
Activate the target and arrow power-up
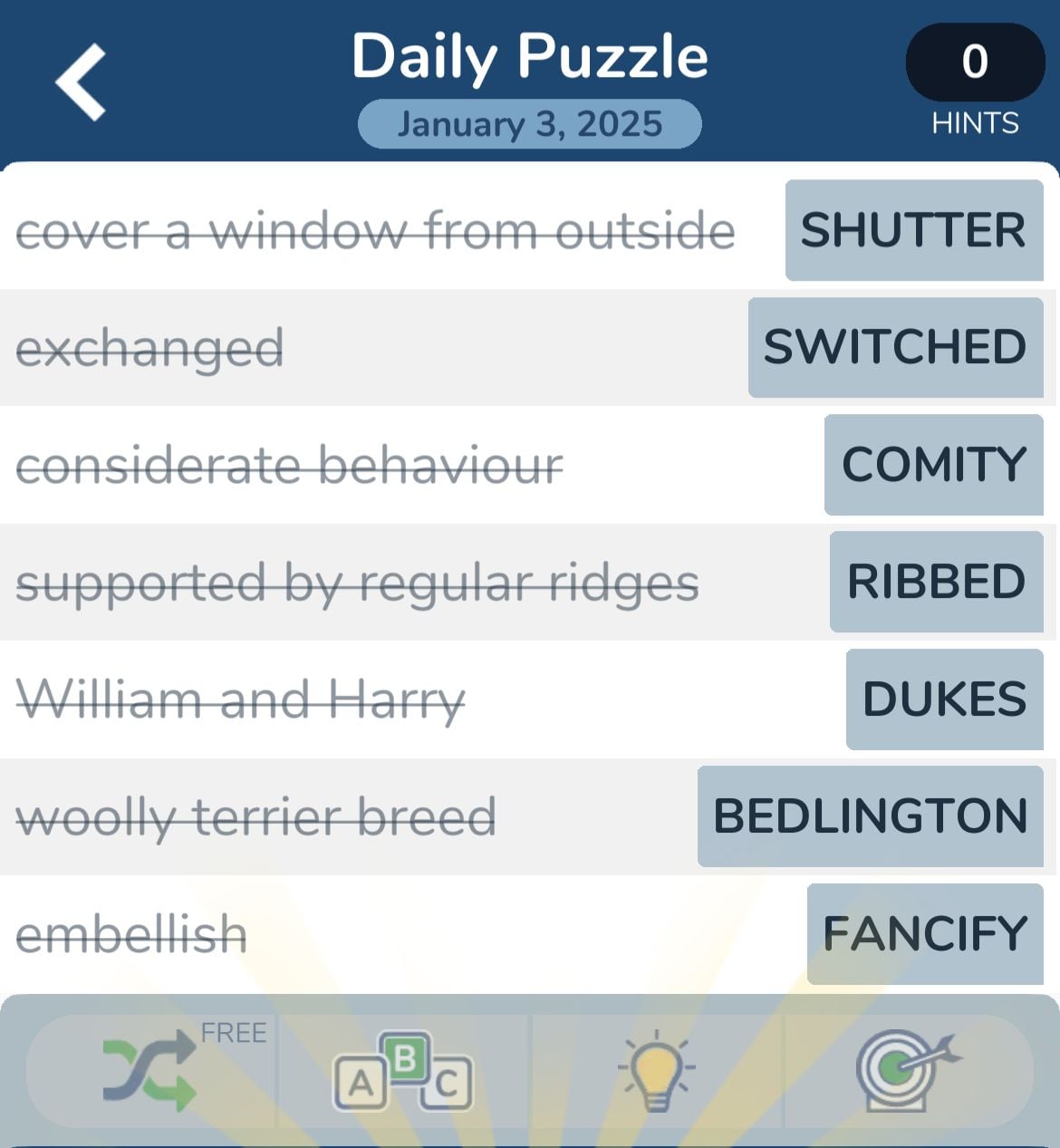click(907, 1070)
